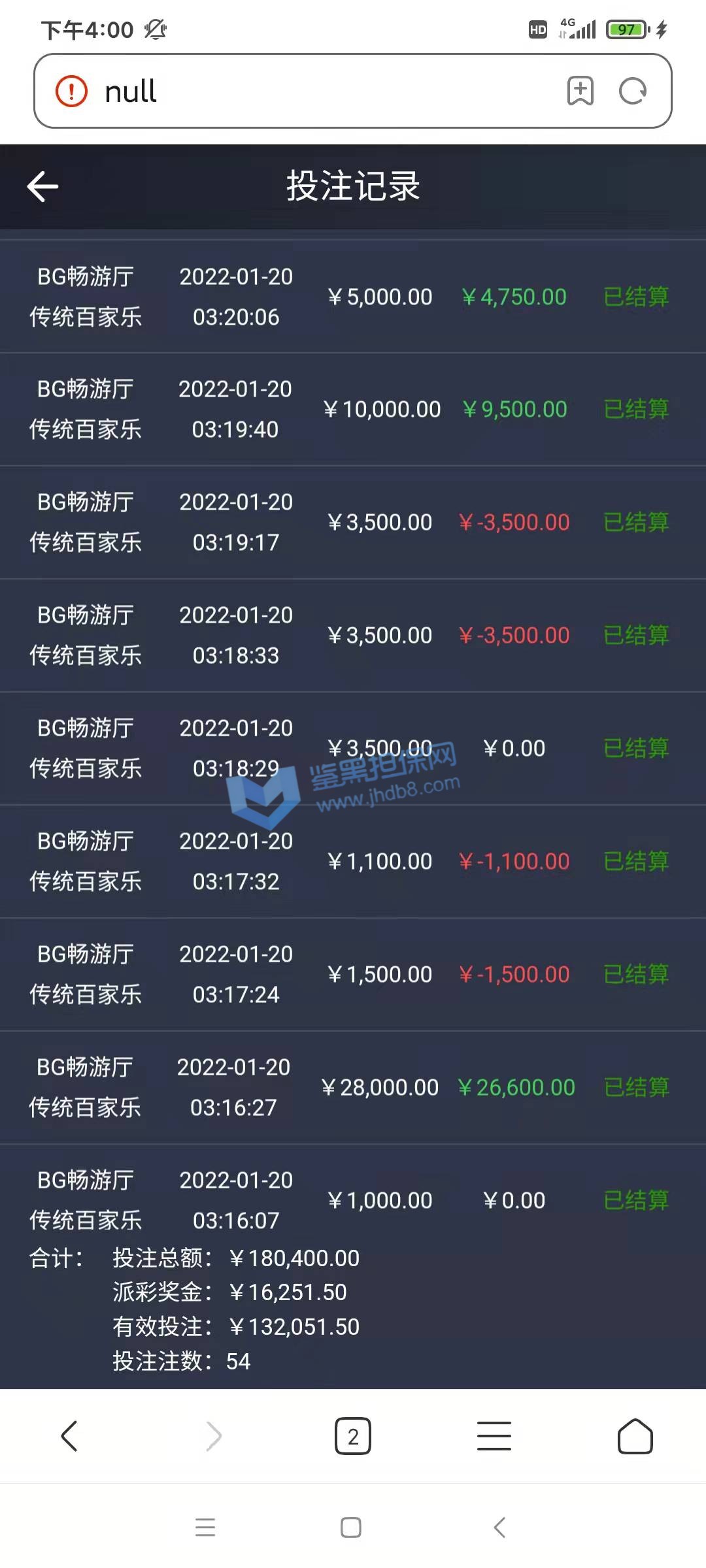Go to the previous browser page
706x1568 pixels.
tap(69, 1436)
